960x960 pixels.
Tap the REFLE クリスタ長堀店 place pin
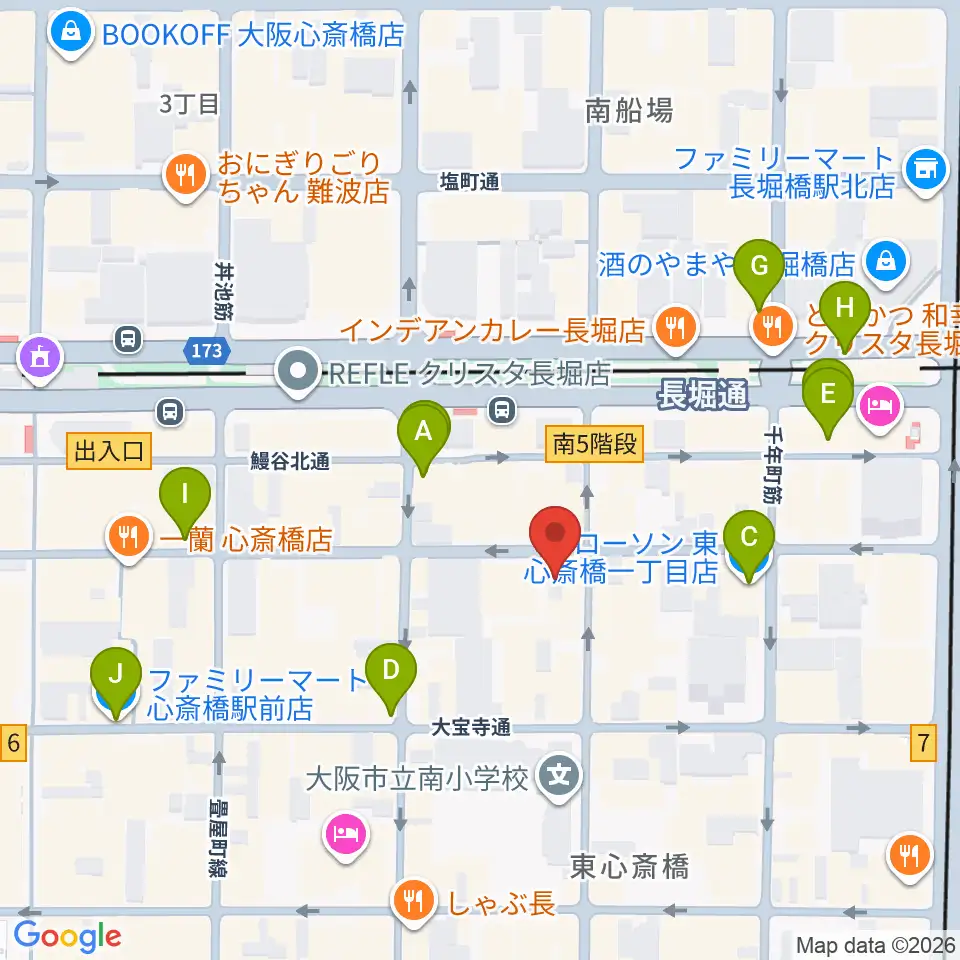pyautogui.click(x=298, y=371)
